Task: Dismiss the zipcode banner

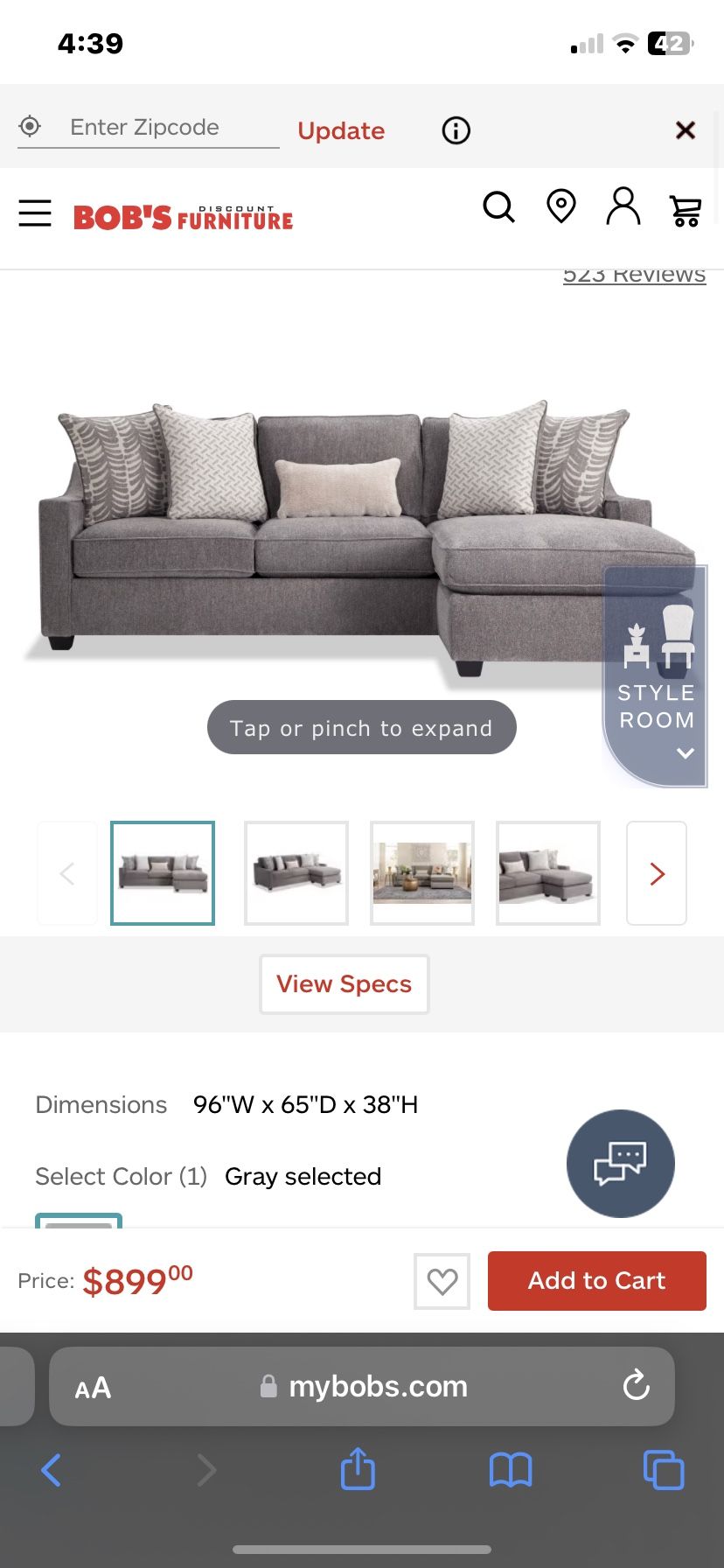Action: [685, 130]
